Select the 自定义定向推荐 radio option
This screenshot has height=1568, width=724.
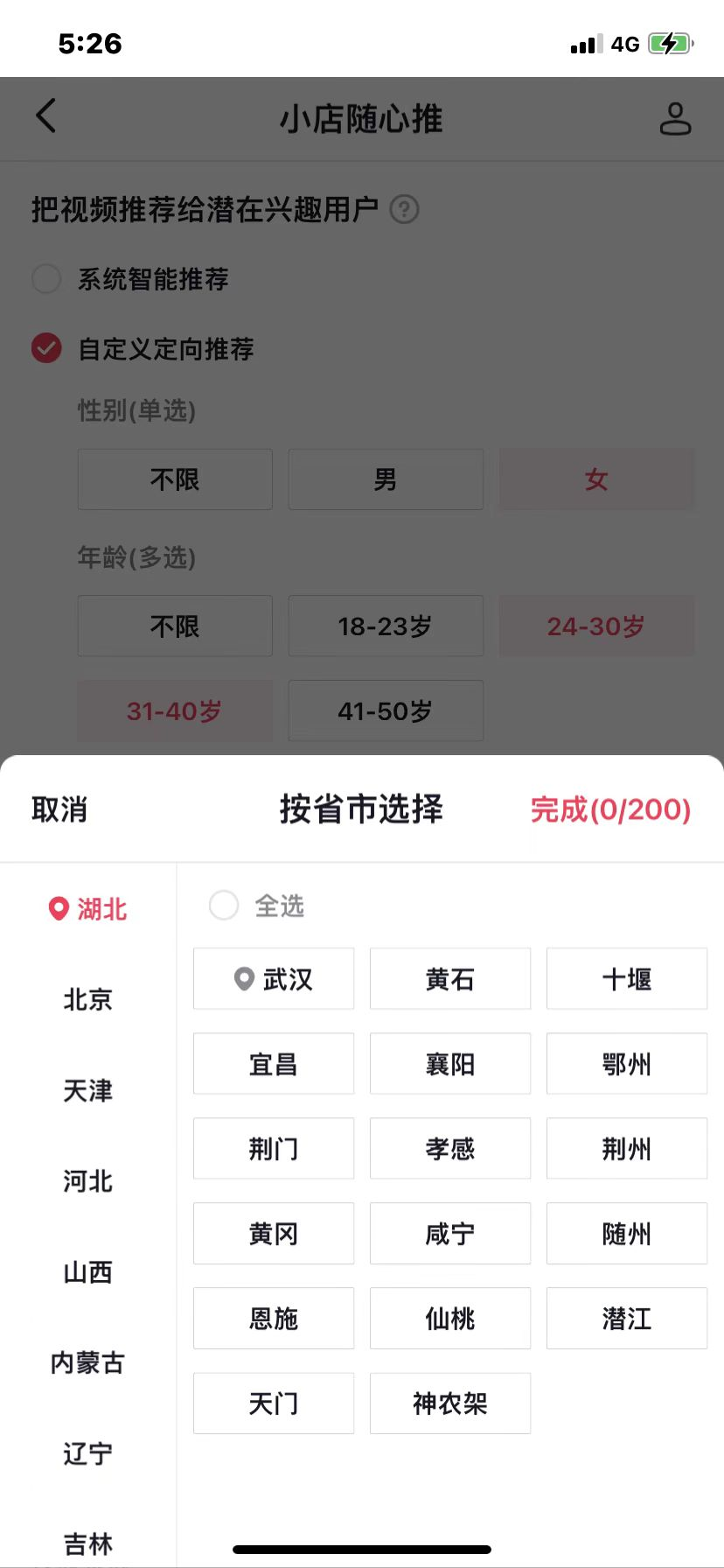pos(45,349)
